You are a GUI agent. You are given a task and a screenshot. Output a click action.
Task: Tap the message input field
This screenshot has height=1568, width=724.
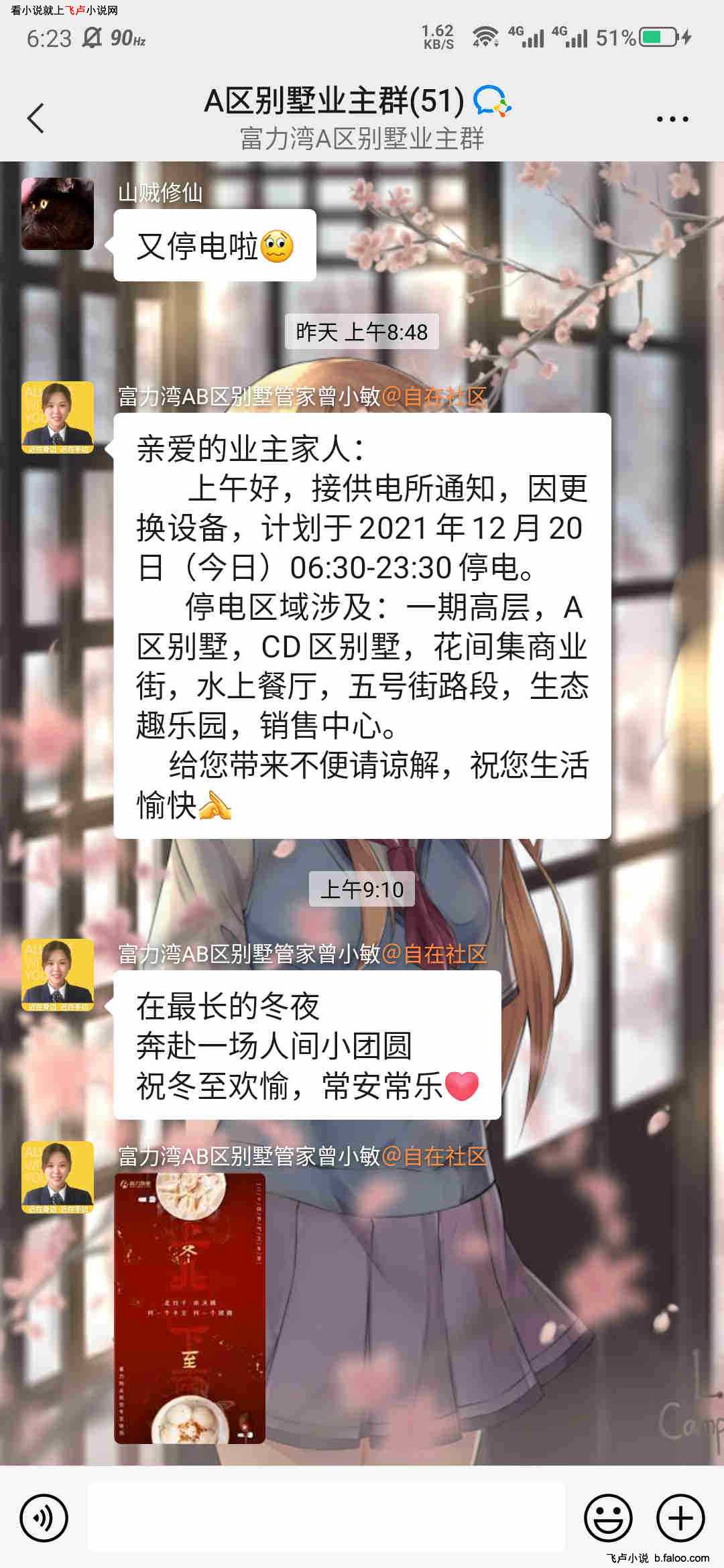(x=326, y=1518)
